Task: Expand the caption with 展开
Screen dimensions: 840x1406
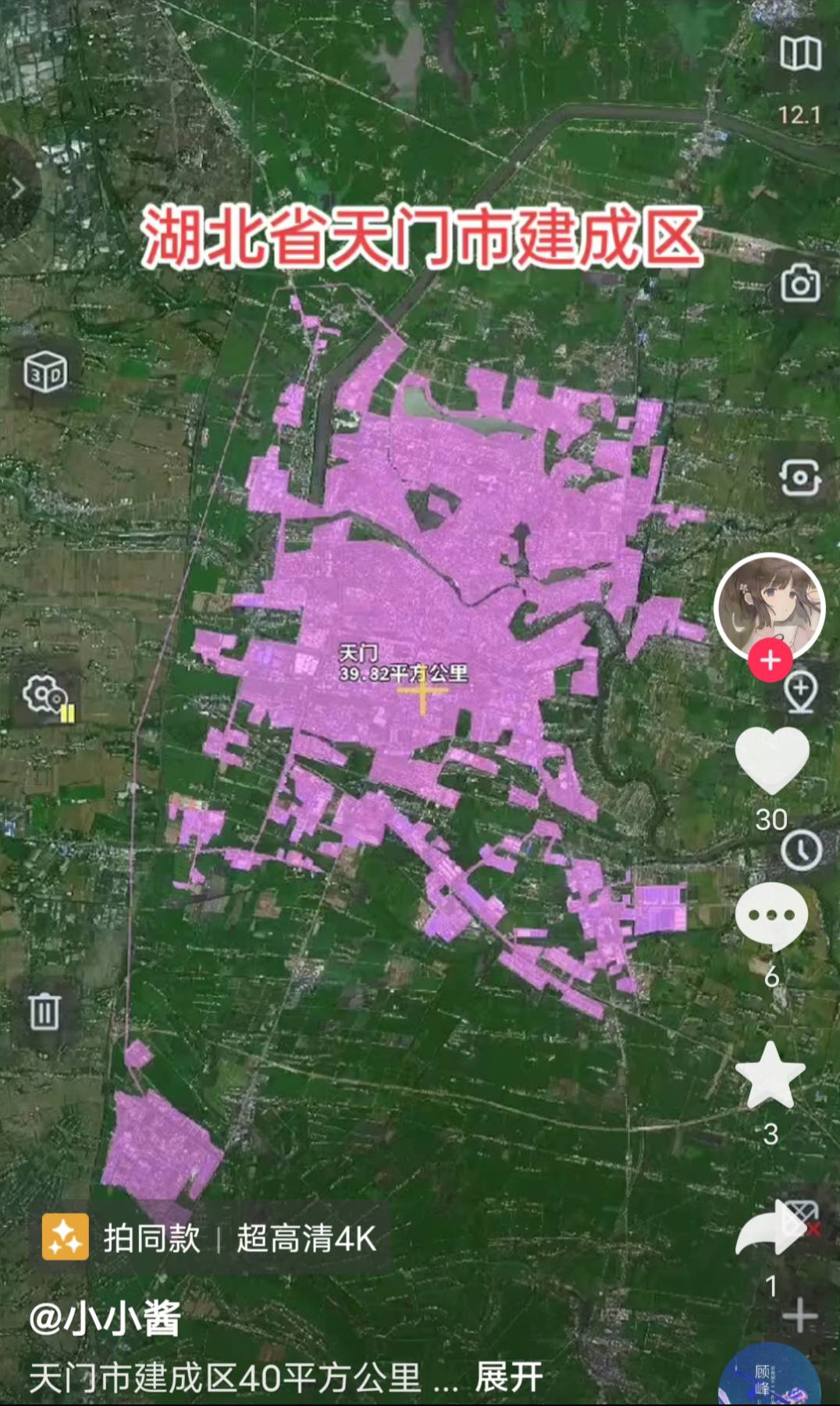Action: click(x=509, y=1378)
